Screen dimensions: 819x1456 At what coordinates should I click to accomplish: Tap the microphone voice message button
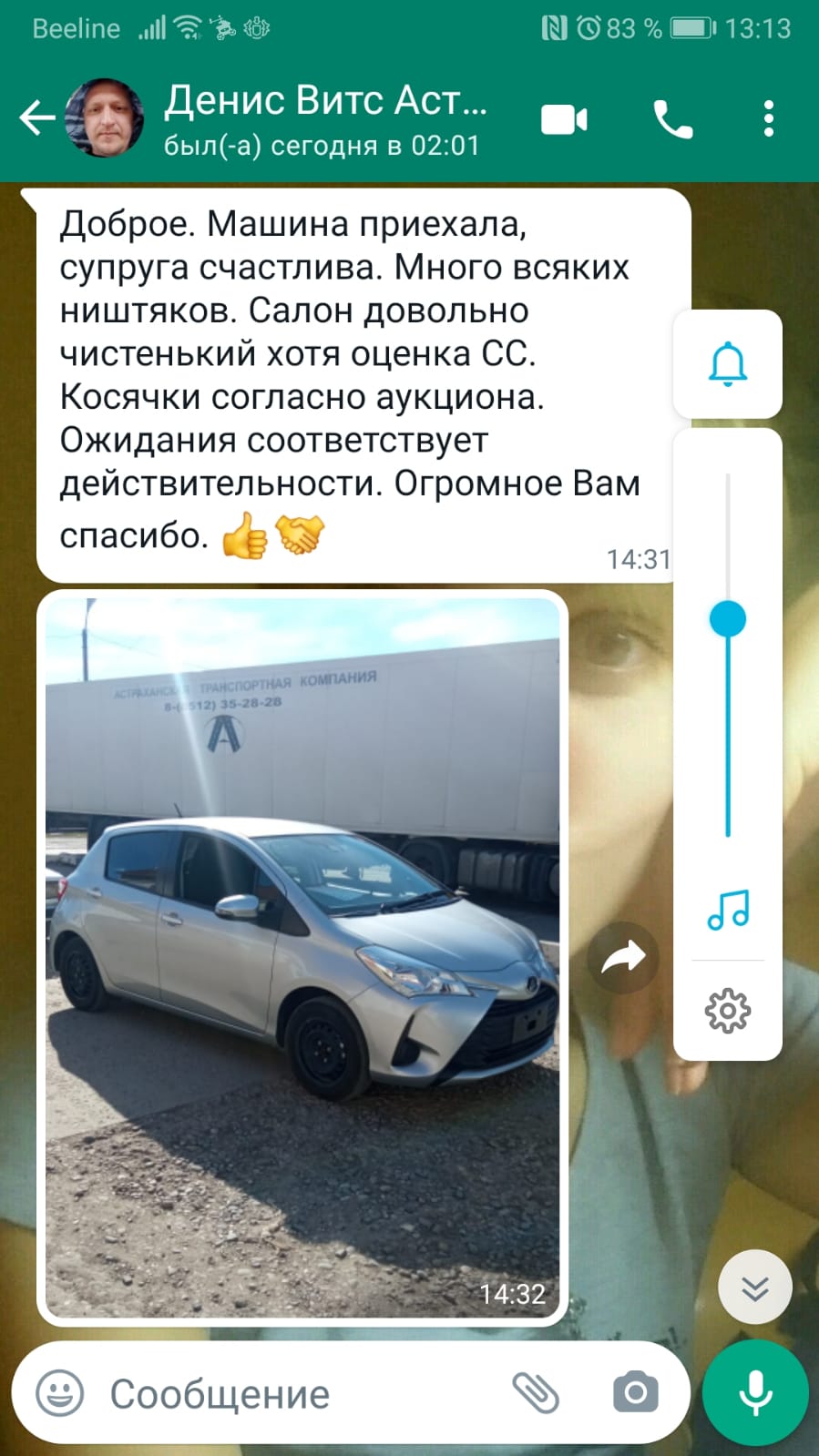pyautogui.click(x=755, y=1392)
